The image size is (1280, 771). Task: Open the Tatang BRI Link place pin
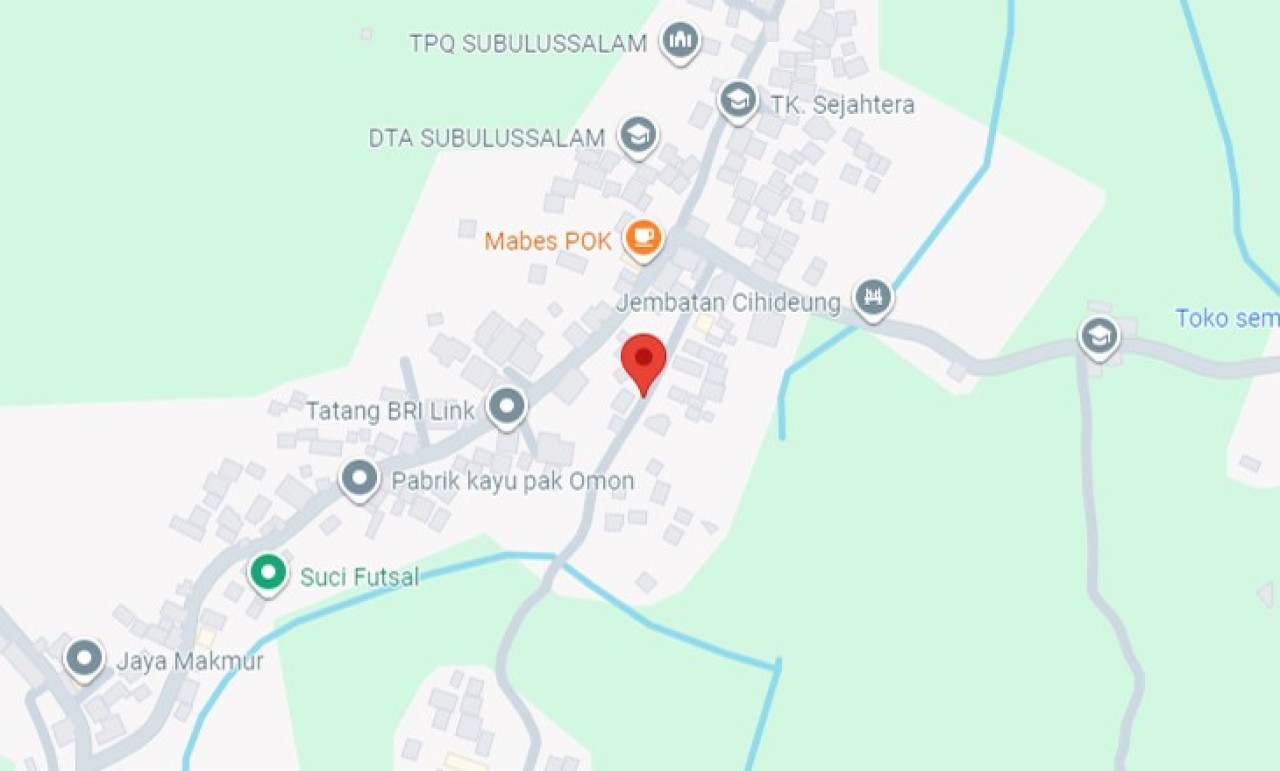pos(507,406)
